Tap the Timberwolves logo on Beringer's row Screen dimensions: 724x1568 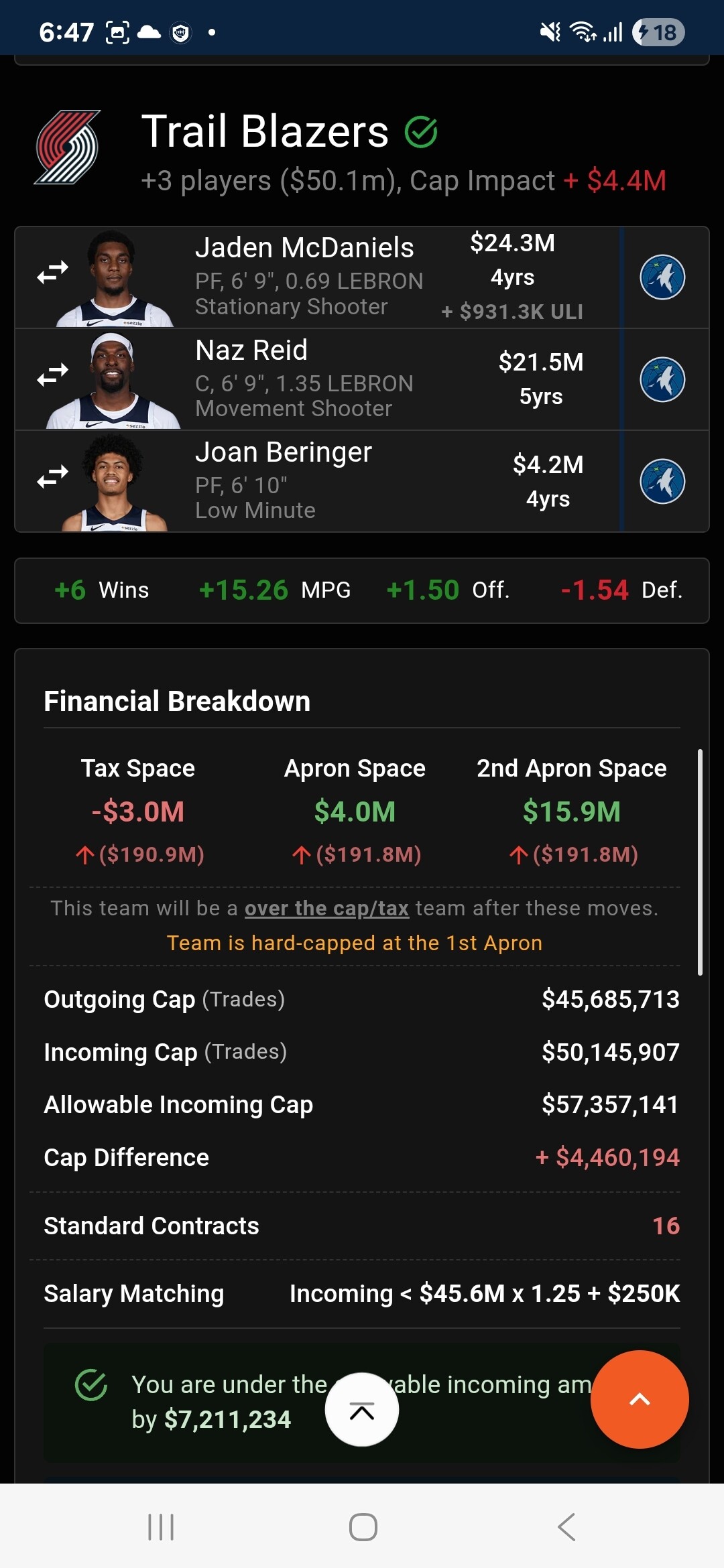(662, 481)
